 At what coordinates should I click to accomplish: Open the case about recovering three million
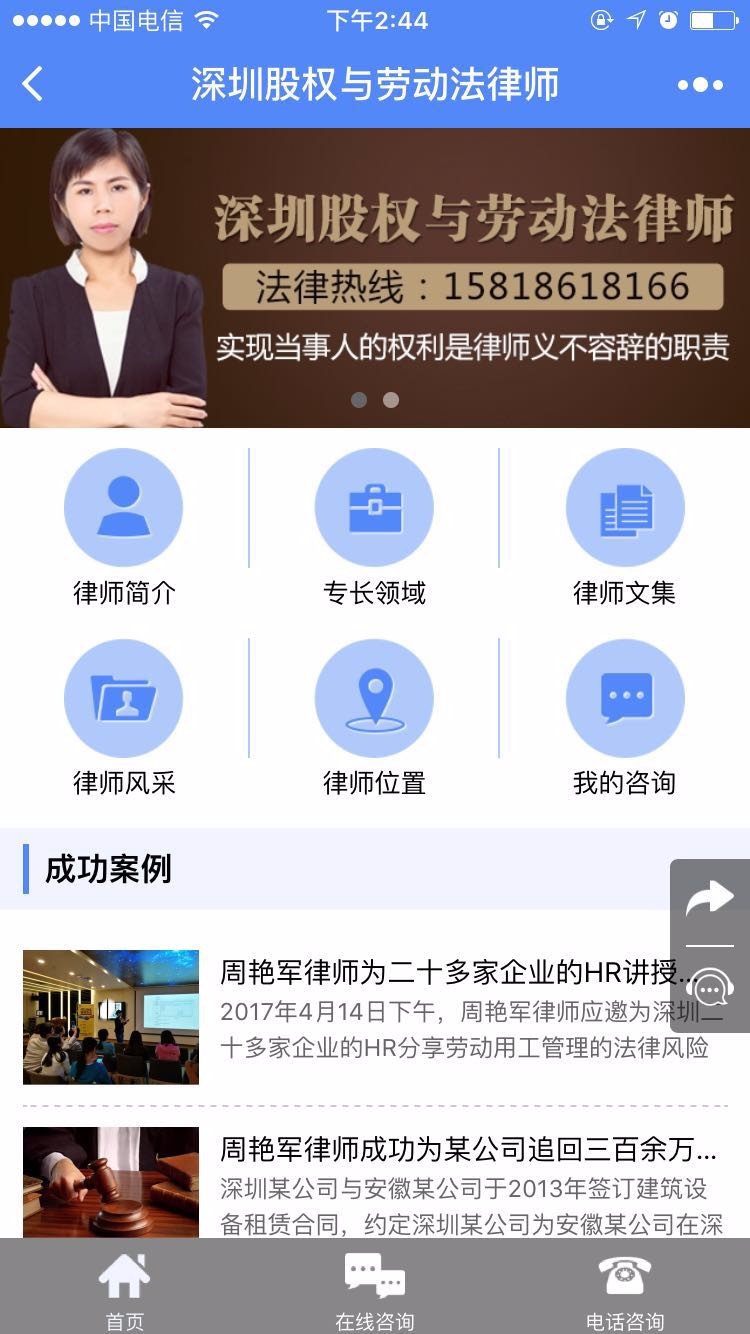(375, 1182)
